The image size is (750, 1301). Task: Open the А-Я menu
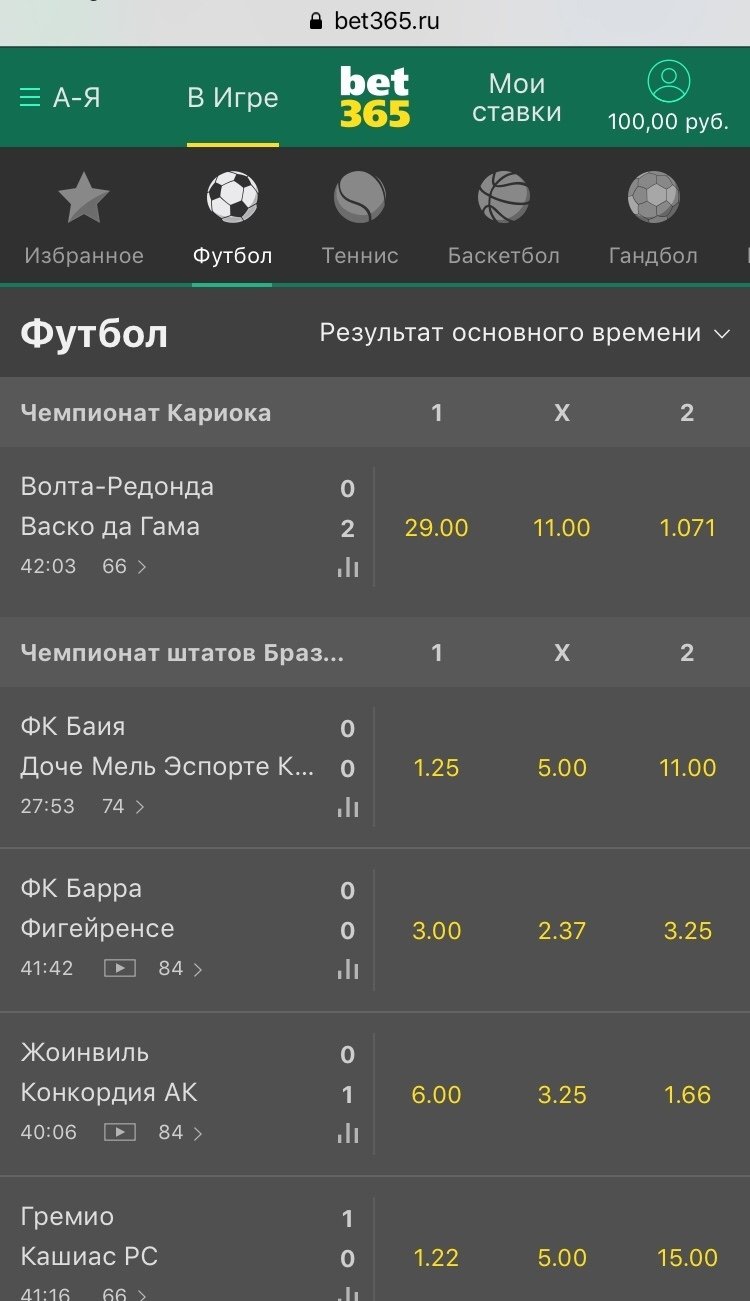(x=60, y=98)
